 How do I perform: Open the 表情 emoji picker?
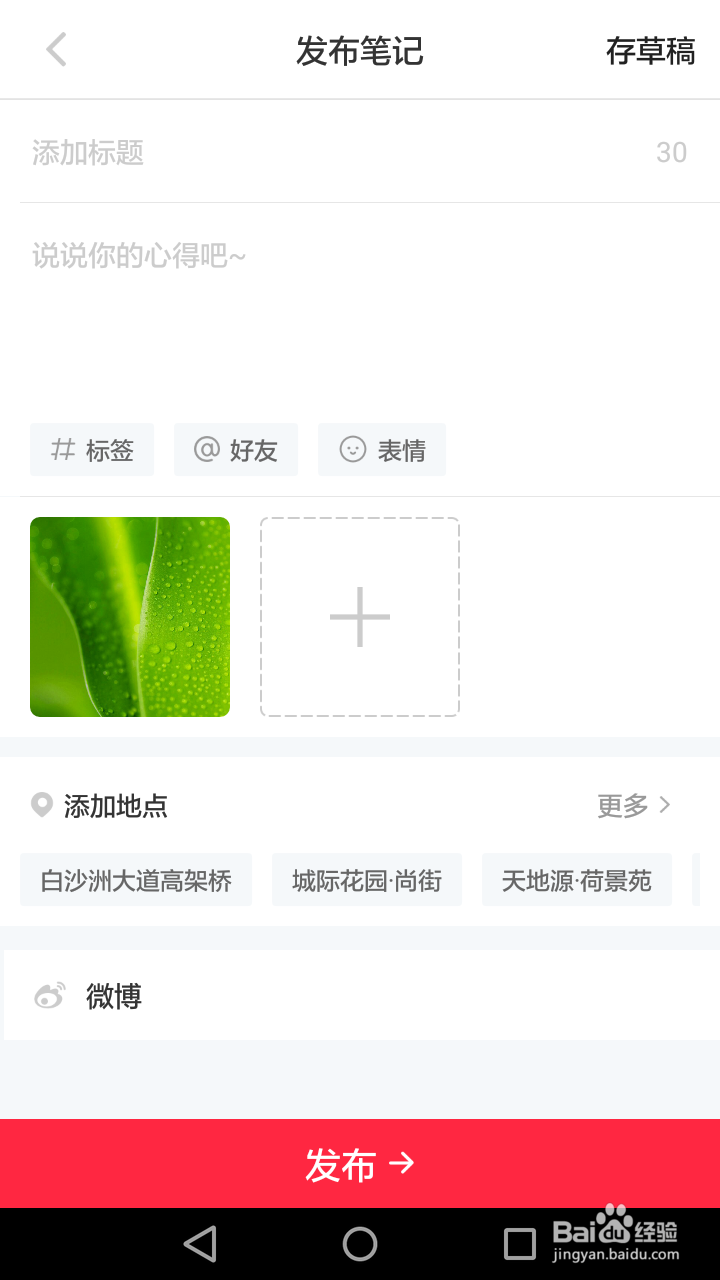(381, 450)
